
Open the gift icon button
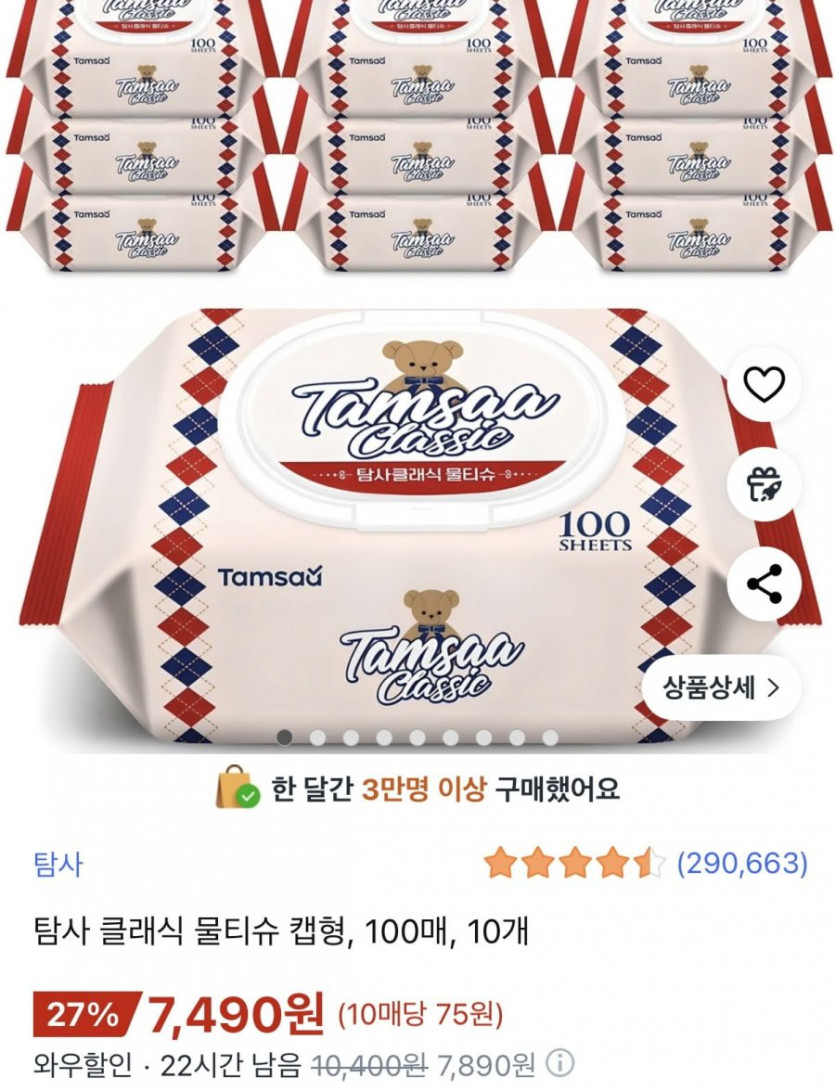764,484
